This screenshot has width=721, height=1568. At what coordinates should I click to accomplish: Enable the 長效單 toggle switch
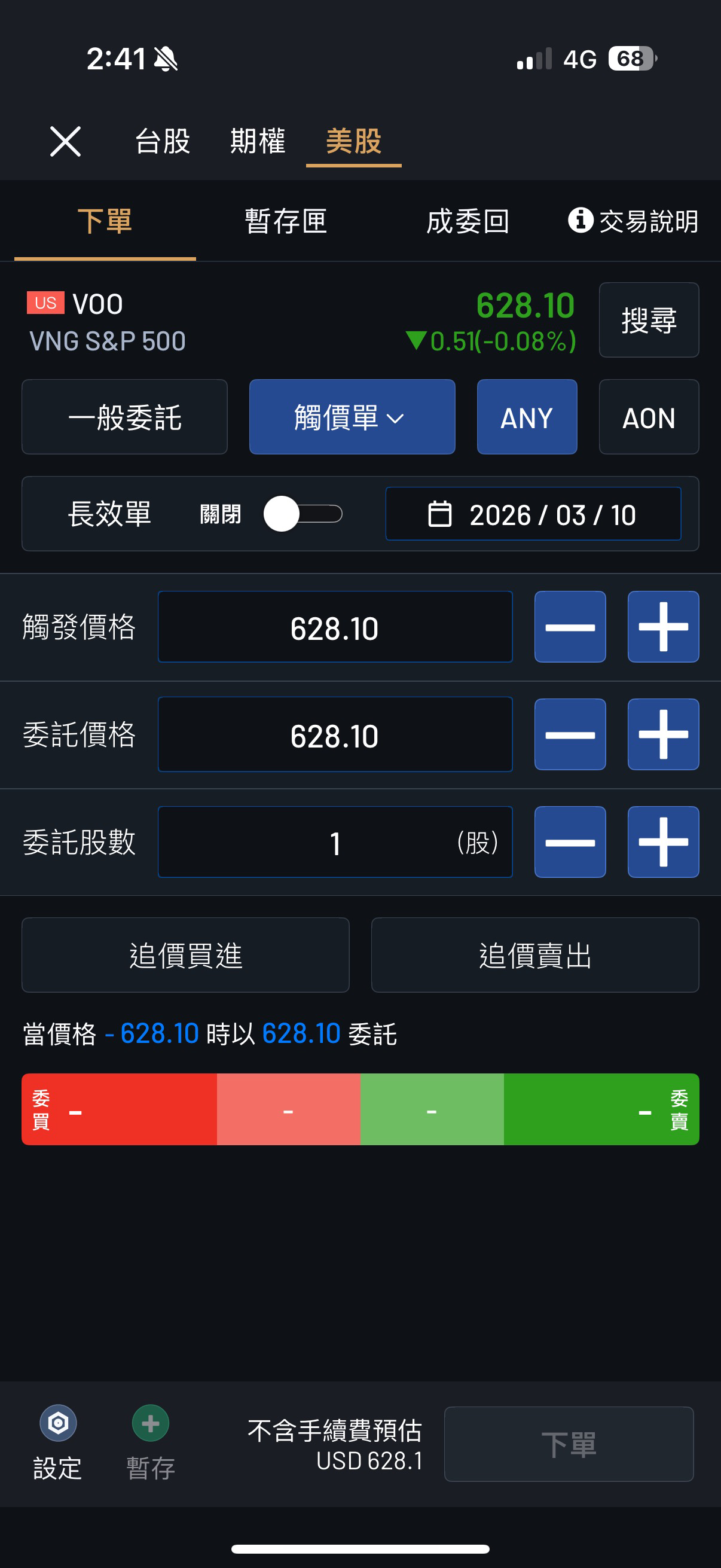coord(304,513)
